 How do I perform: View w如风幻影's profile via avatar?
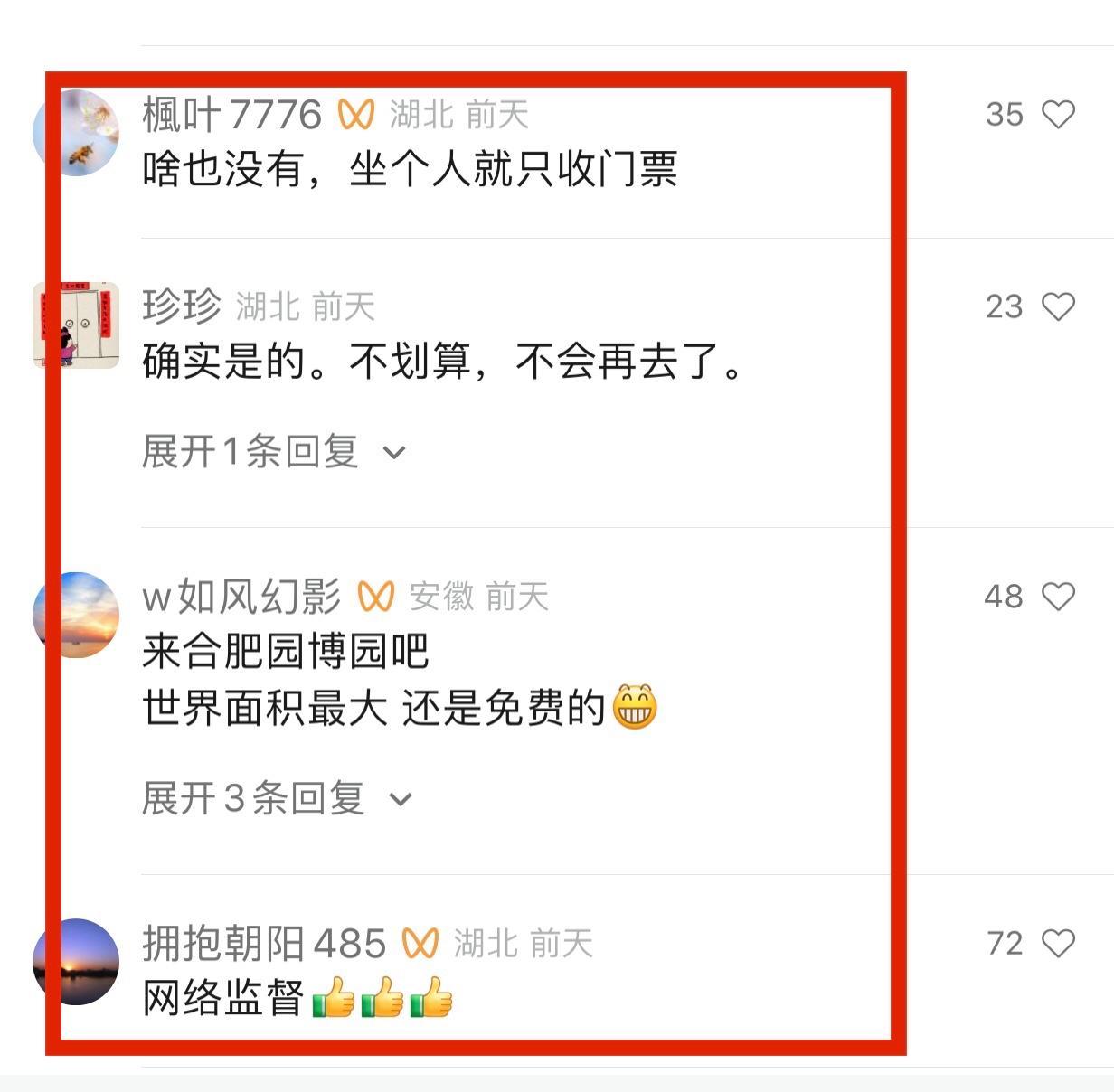click(x=76, y=615)
